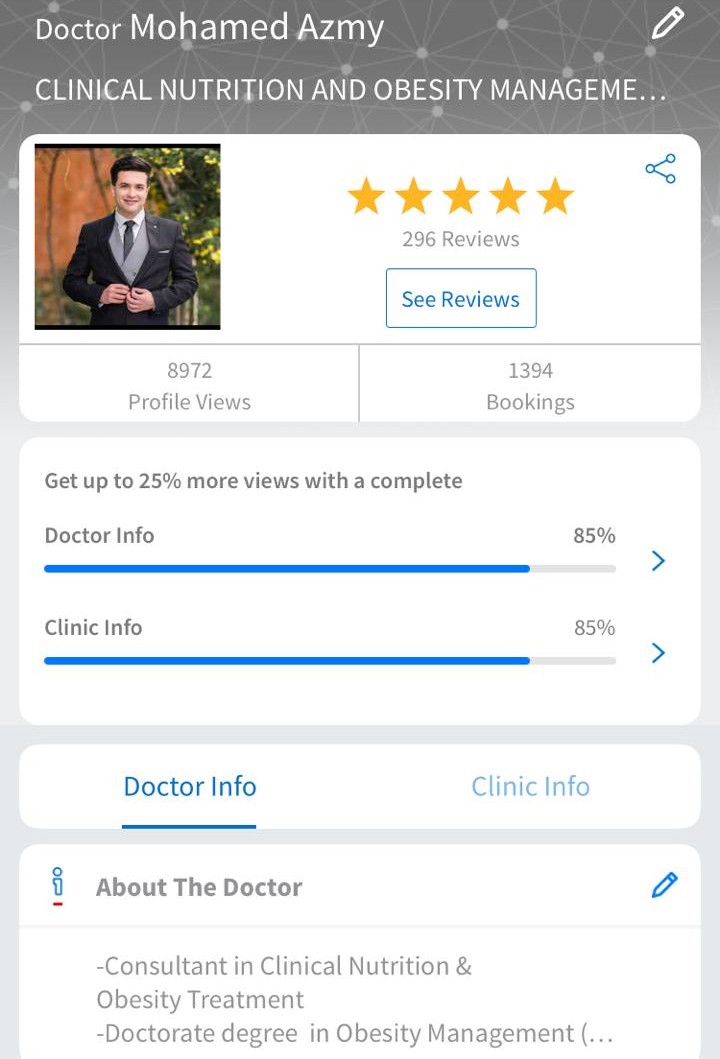Click the fifth rating star
720x1059 pixels.
point(556,196)
